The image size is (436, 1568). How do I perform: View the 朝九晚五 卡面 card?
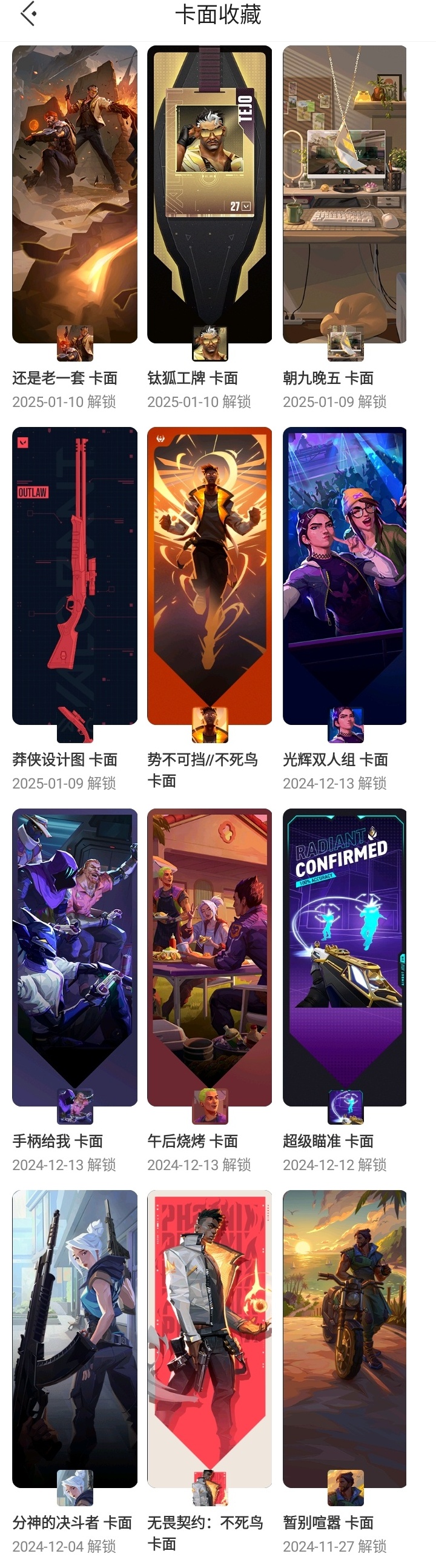click(345, 195)
